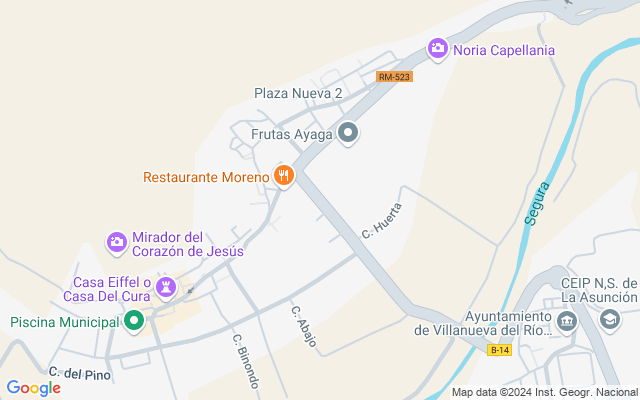The height and width of the screenshot is (400, 640).
Task: Tap the Ayuntamiento de Villanueva del Río pin
Action: click(567, 322)
